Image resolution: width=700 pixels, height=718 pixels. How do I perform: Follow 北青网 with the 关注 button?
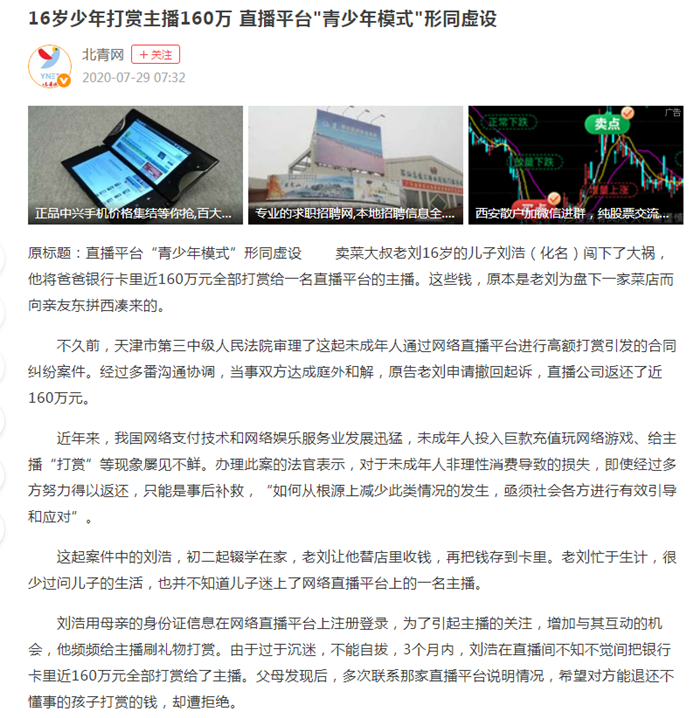pos(156,55)
